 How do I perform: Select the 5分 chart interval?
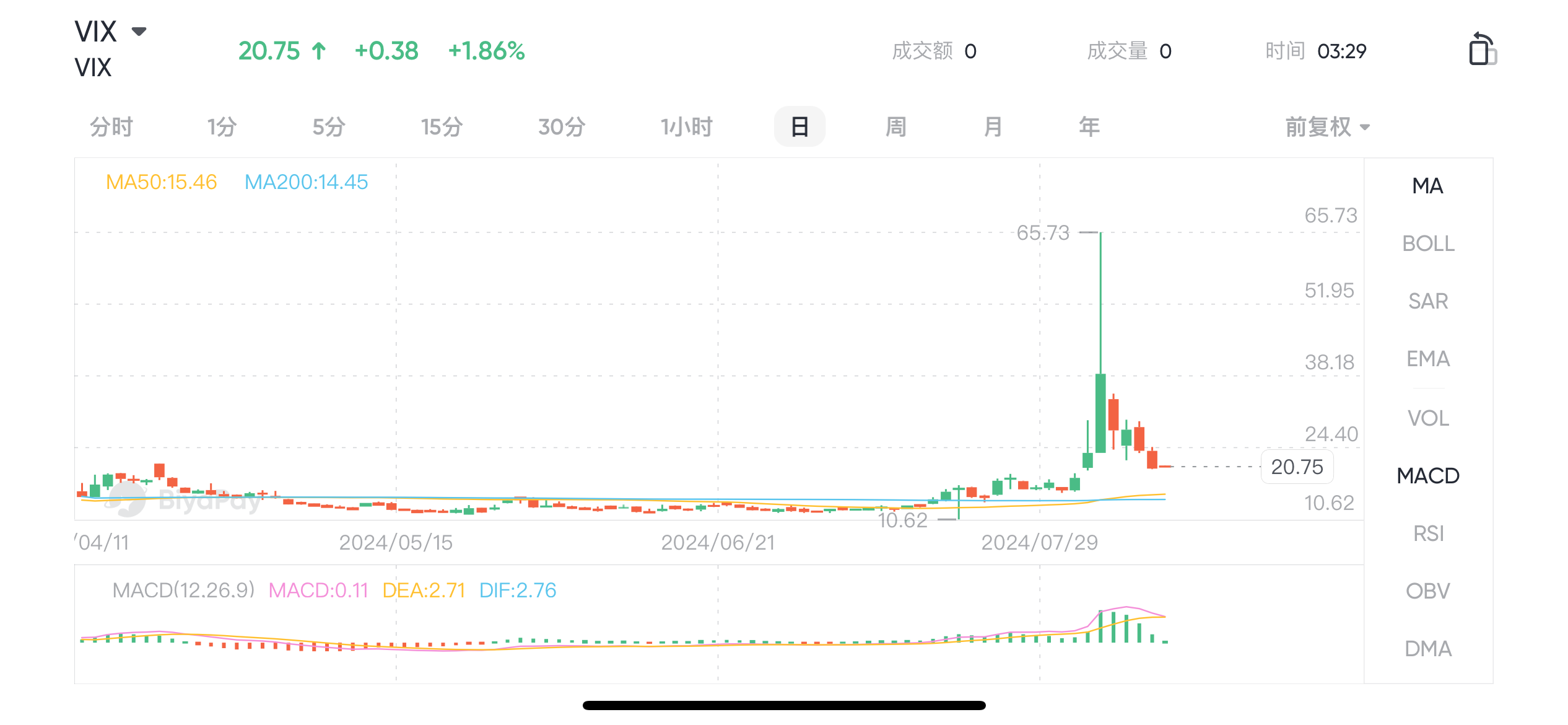[328, 127]
